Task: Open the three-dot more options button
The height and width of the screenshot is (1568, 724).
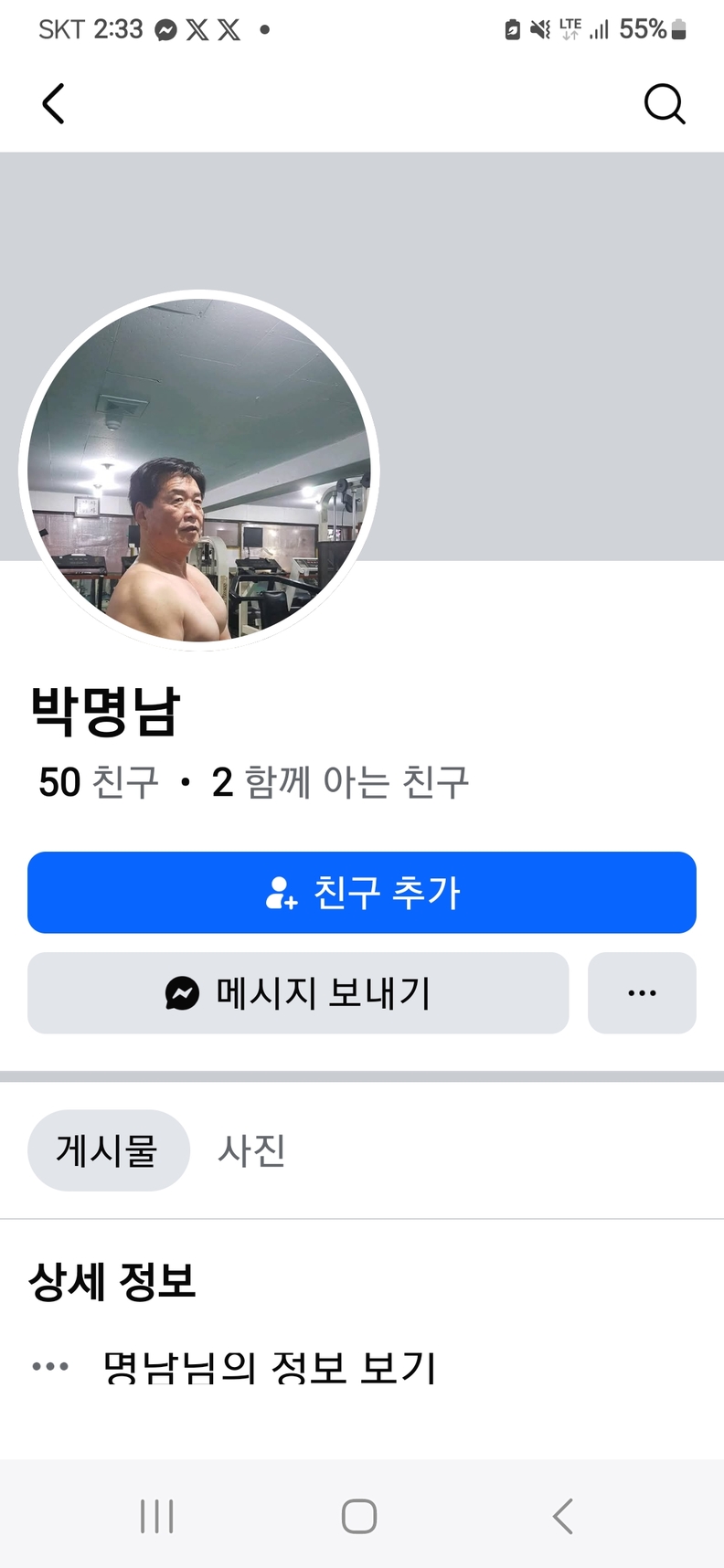Action: [x=642, y=993]
